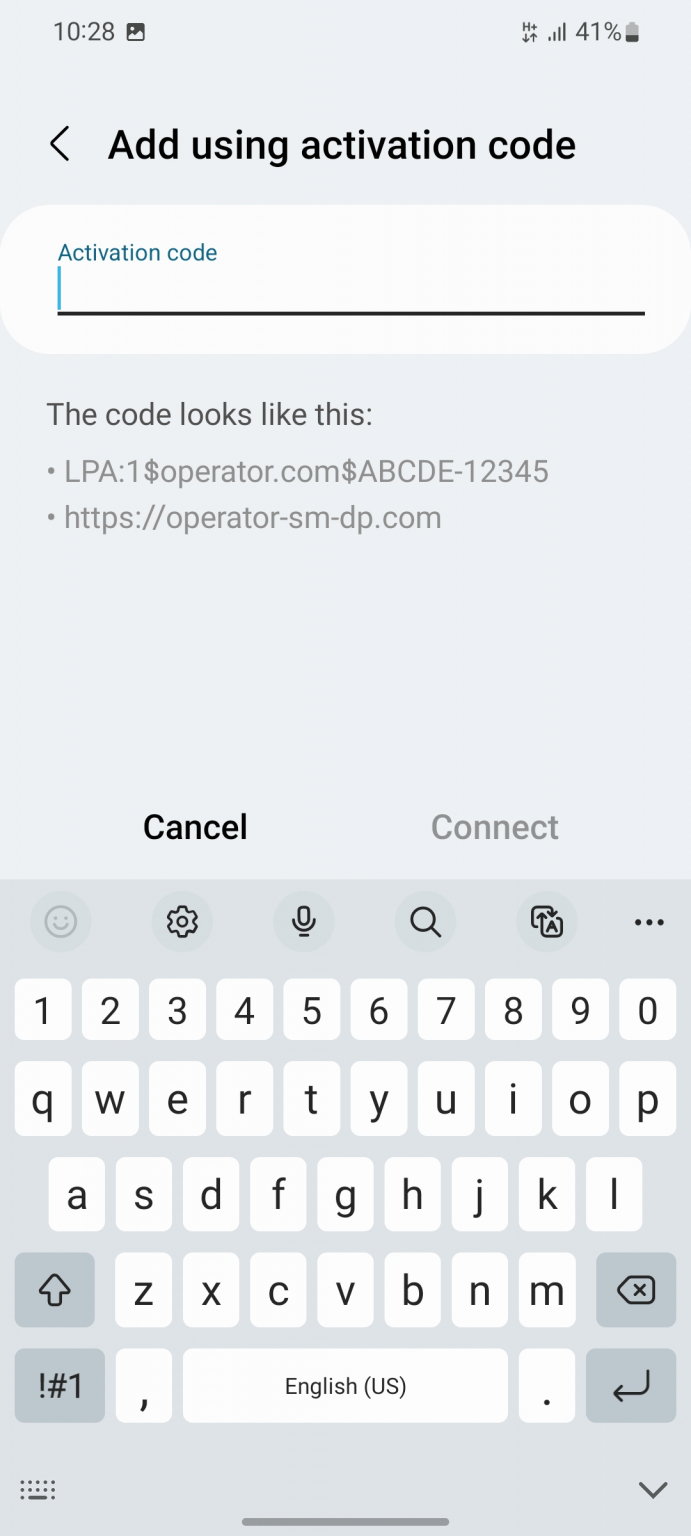Cancel adding the activation code

point(195,827)
